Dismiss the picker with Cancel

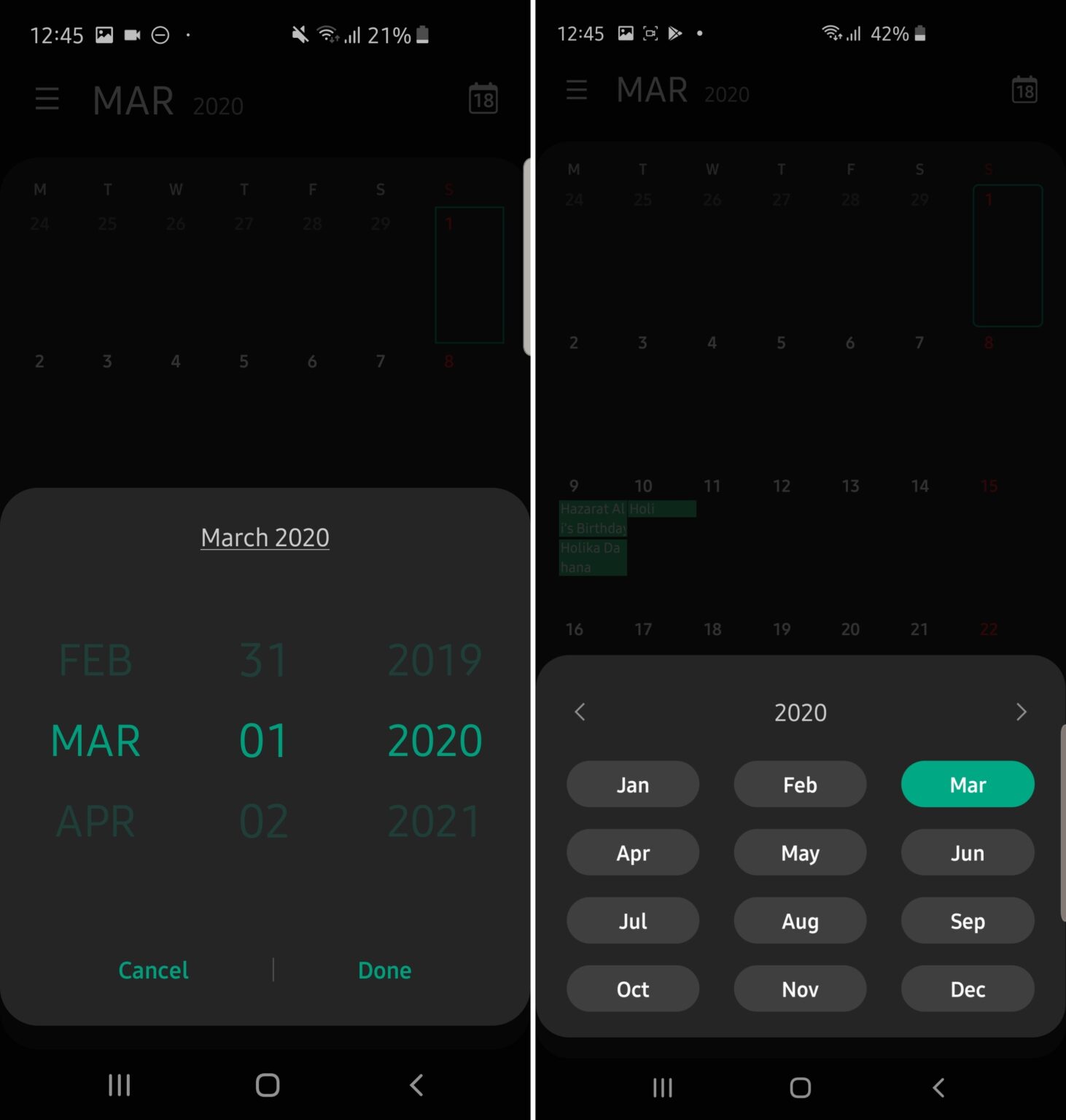[x=153, y=970]
